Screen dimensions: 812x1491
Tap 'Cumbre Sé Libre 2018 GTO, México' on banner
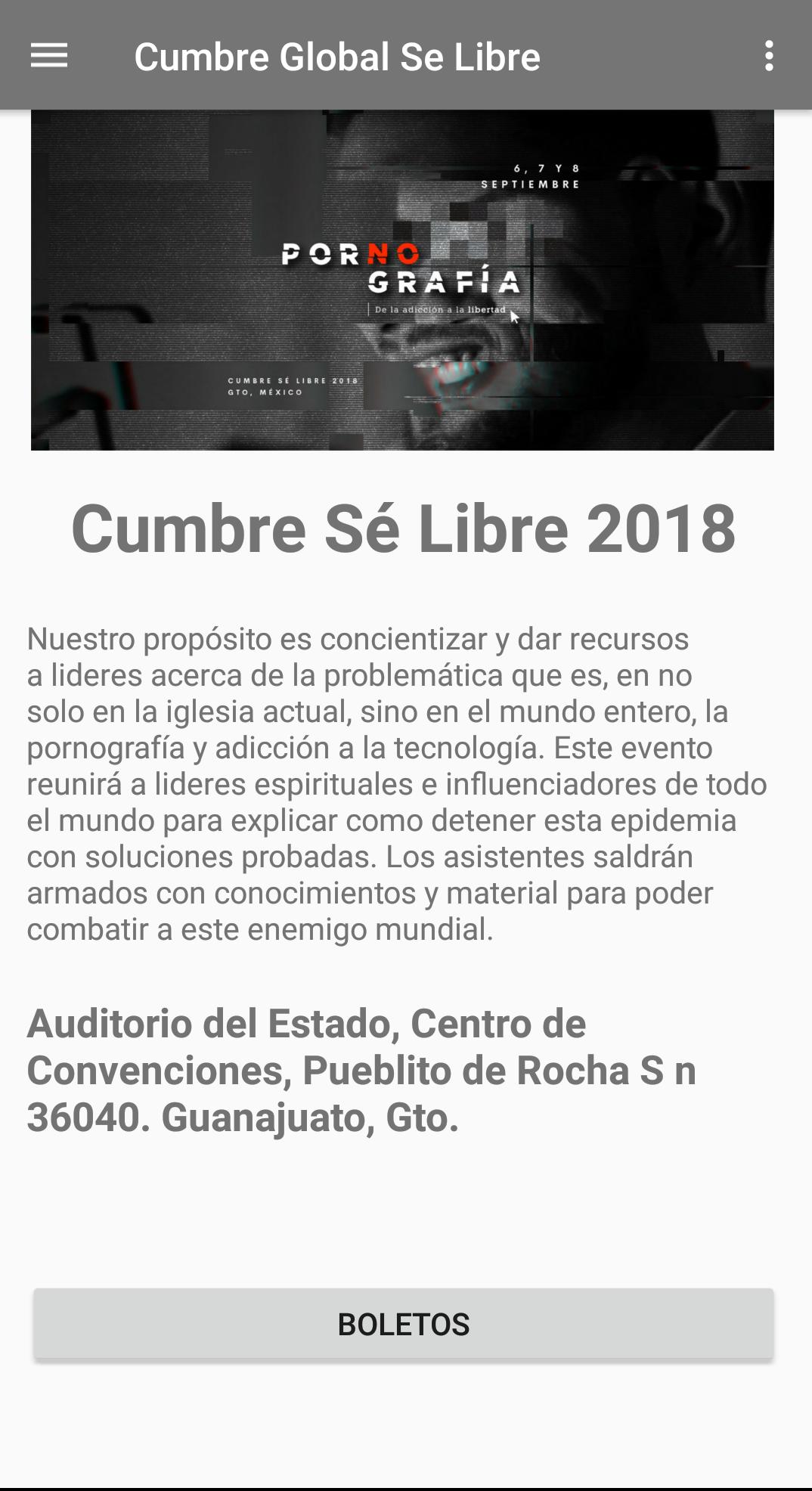(x=293, y=386)
